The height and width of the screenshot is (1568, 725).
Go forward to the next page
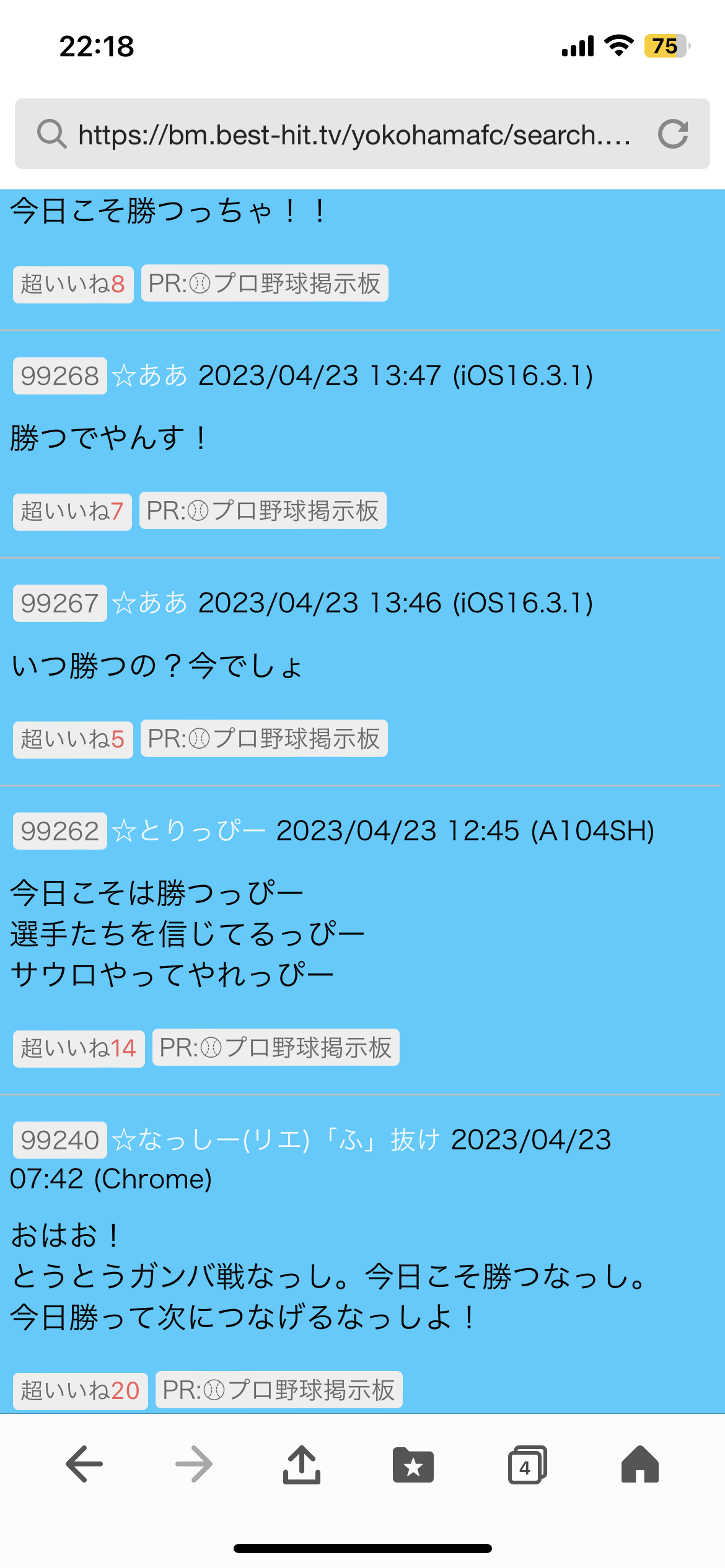tap(193, 1464)
